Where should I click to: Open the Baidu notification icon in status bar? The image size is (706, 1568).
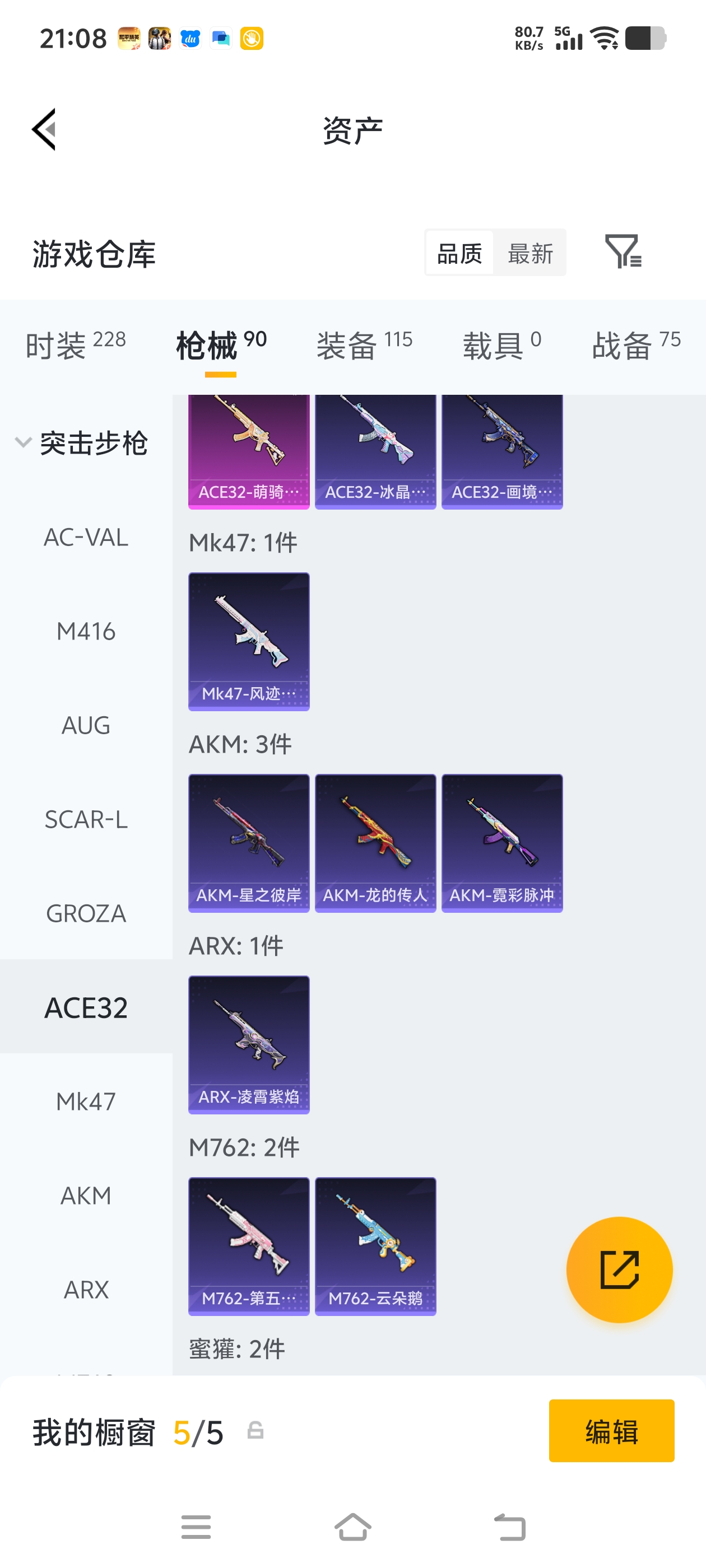click(188, 38)
